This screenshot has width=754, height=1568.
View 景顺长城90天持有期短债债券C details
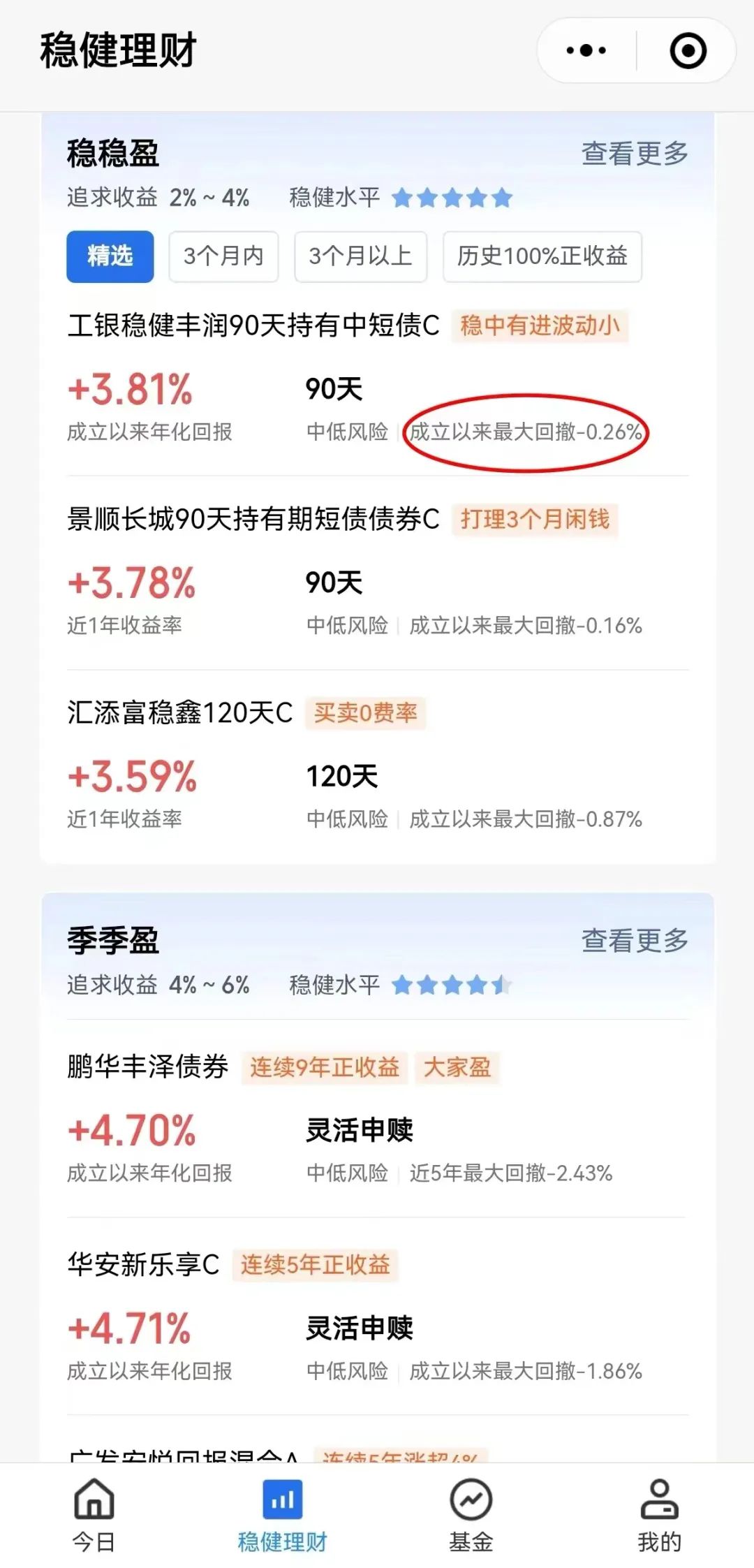(253, 520)
